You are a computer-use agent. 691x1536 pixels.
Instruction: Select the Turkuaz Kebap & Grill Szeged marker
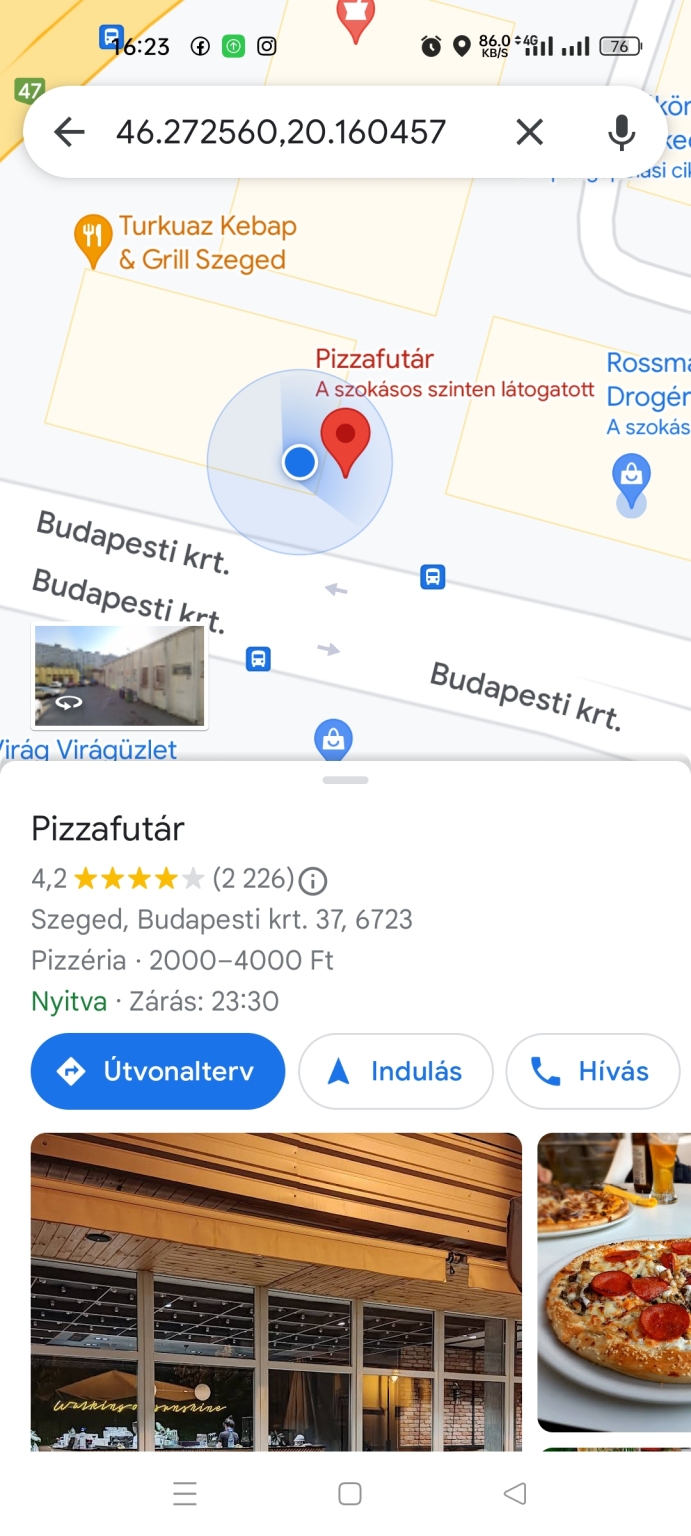[x=93, y=239]
